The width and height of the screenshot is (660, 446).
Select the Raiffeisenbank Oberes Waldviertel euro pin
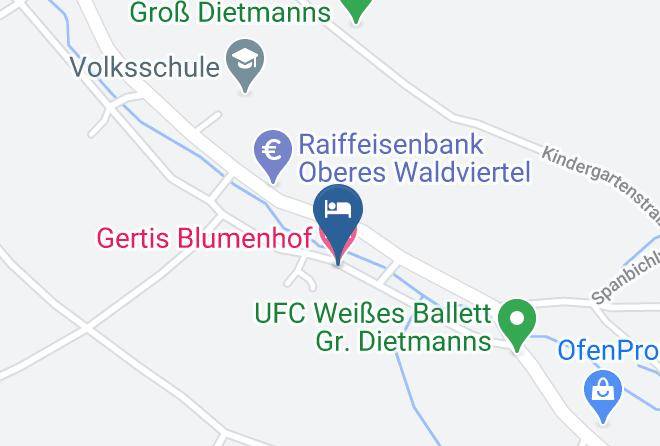pyautogui.click(x=273, y=155)
